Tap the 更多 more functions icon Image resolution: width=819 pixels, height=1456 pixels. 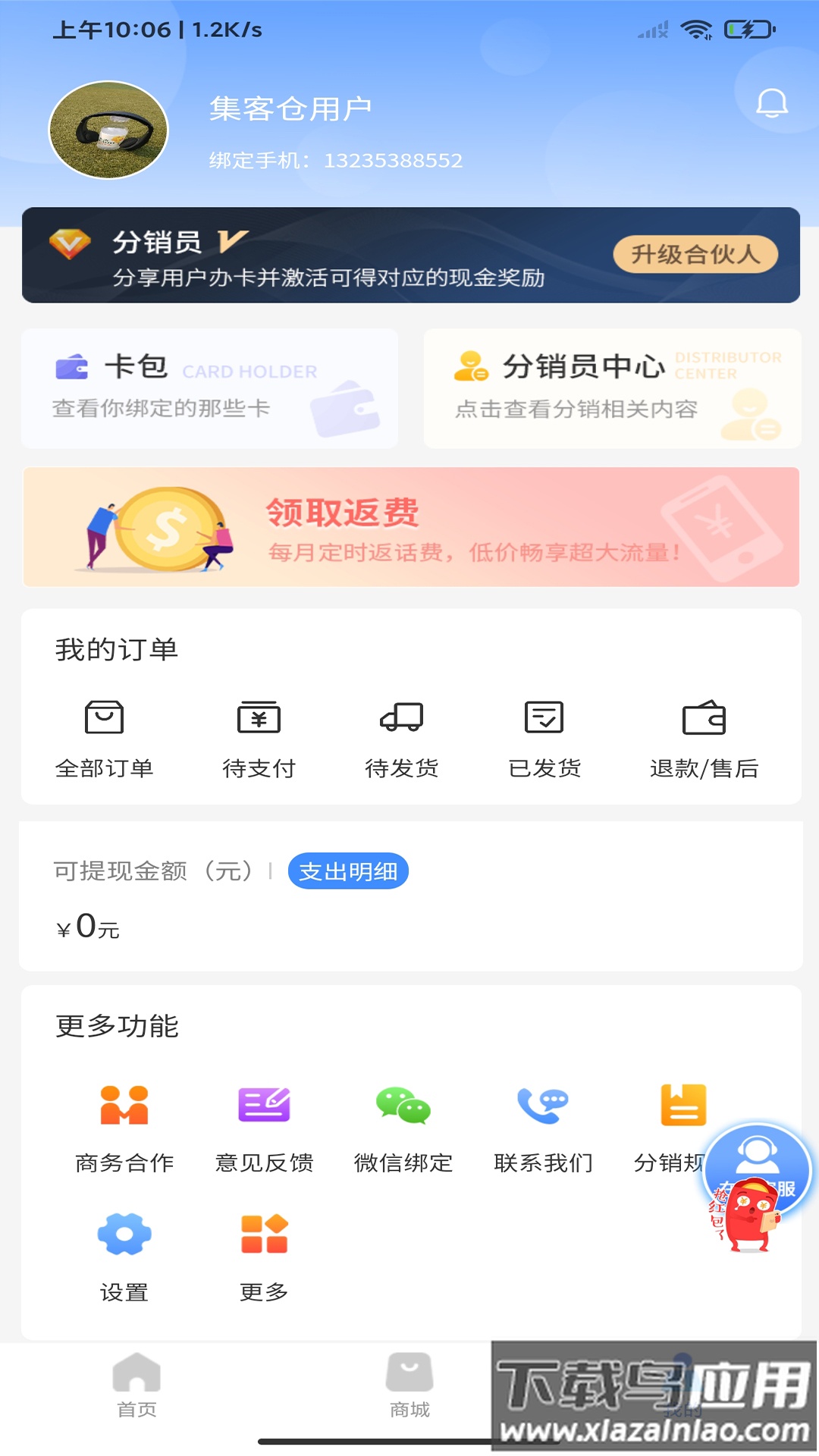click(263, 1235)
